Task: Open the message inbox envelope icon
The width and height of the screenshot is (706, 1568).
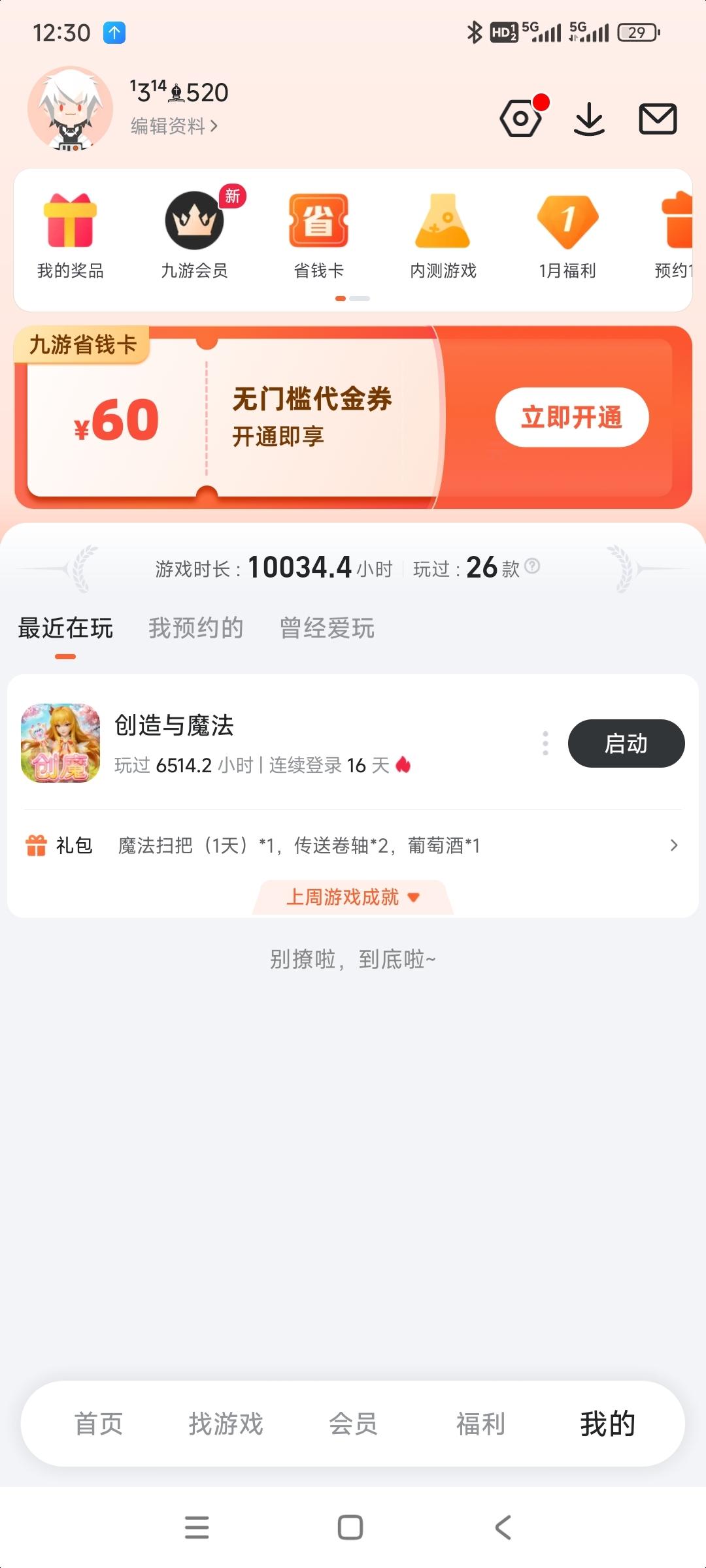Action: tap(658, 118)
